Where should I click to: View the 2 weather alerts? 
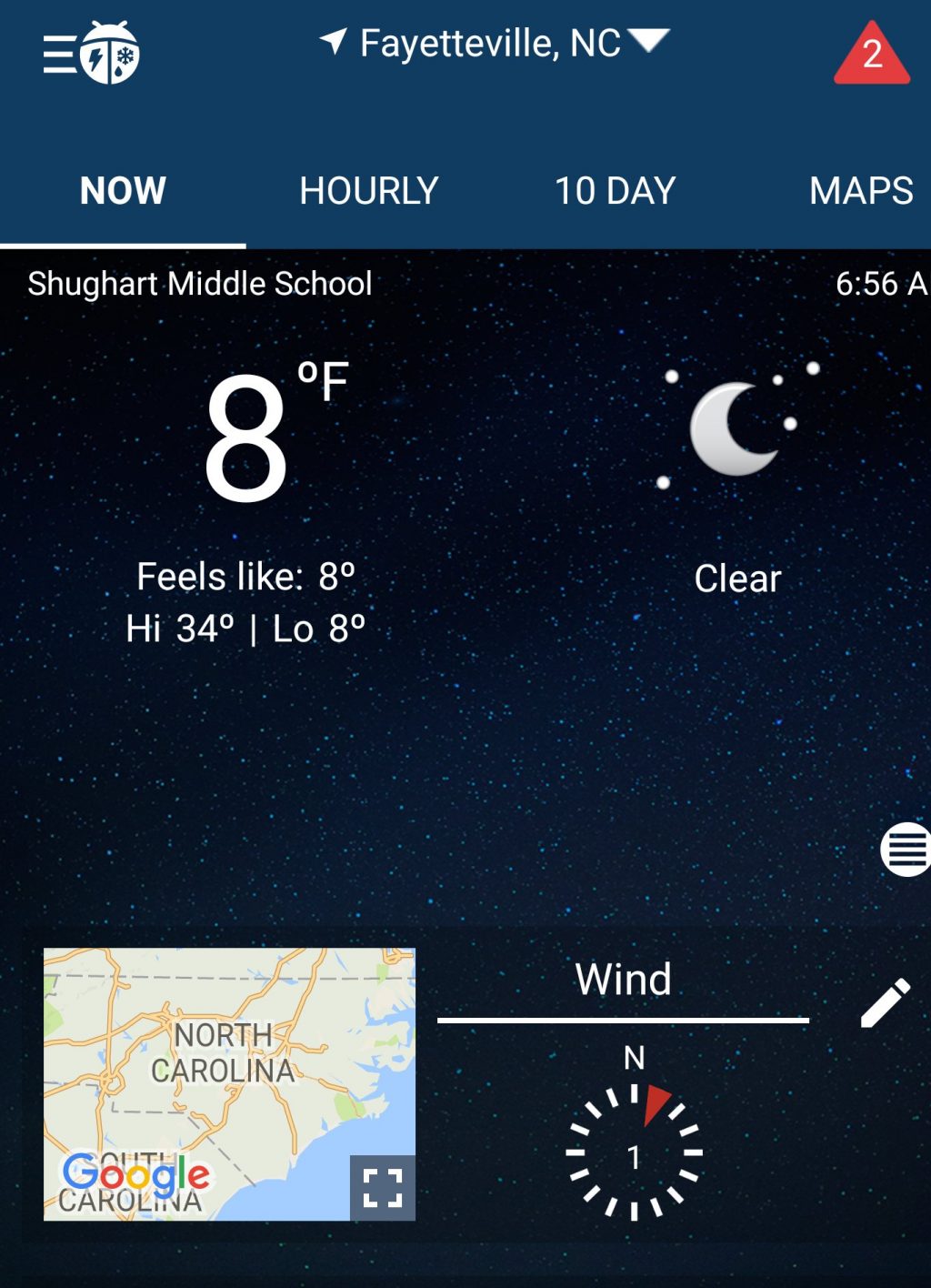click(x=871, y=55)
